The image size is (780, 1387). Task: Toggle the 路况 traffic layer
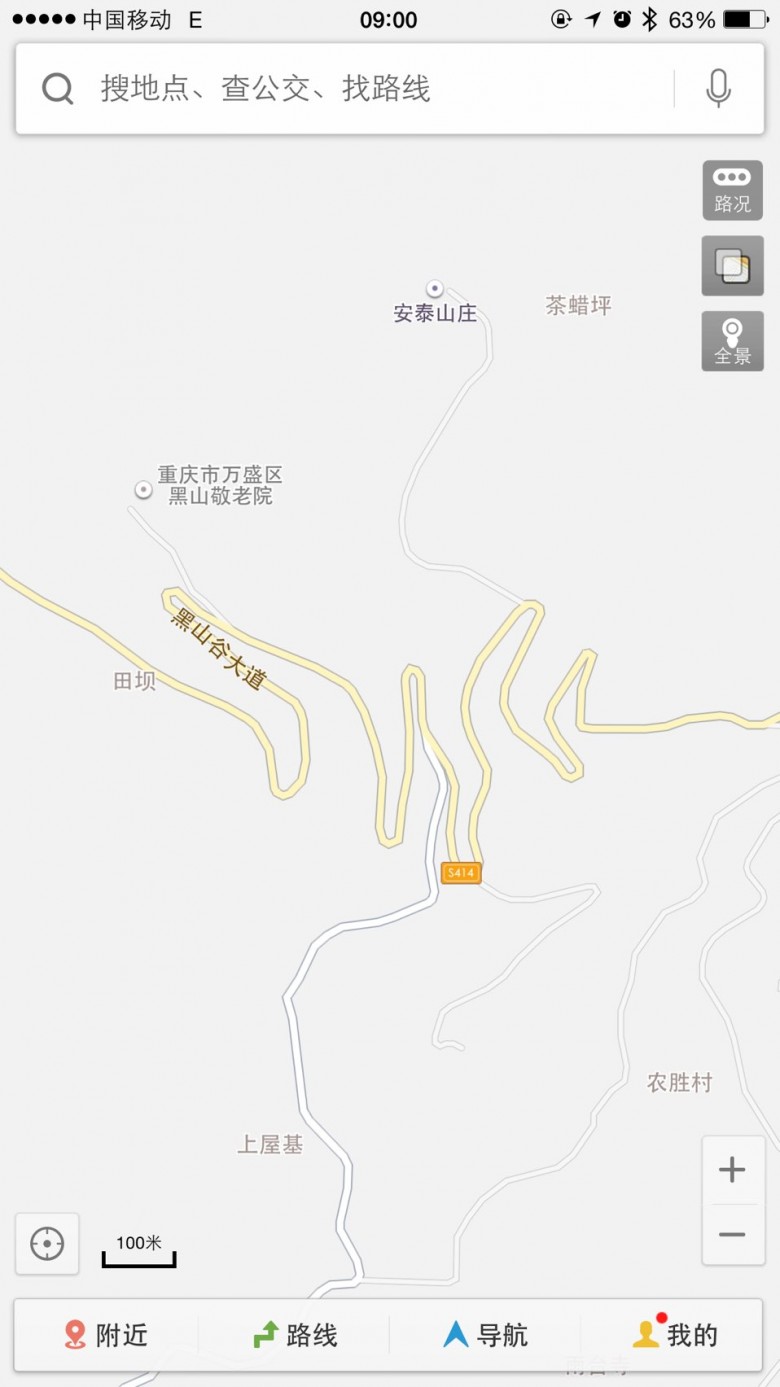click(x=732, y=190)
